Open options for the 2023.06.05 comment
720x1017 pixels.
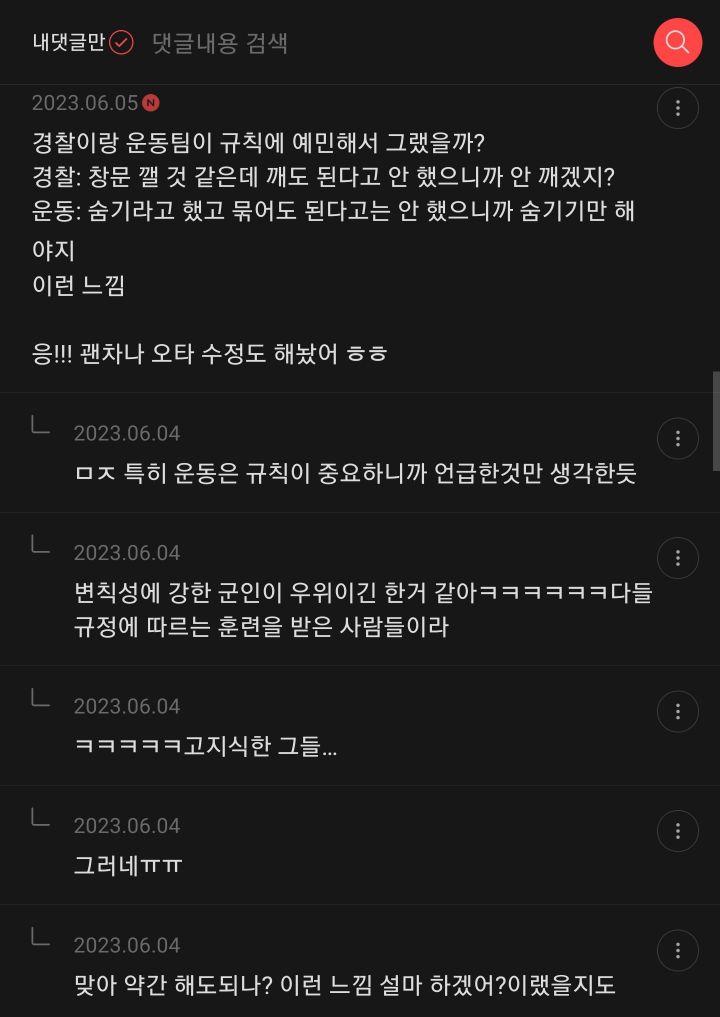[678, 108]
